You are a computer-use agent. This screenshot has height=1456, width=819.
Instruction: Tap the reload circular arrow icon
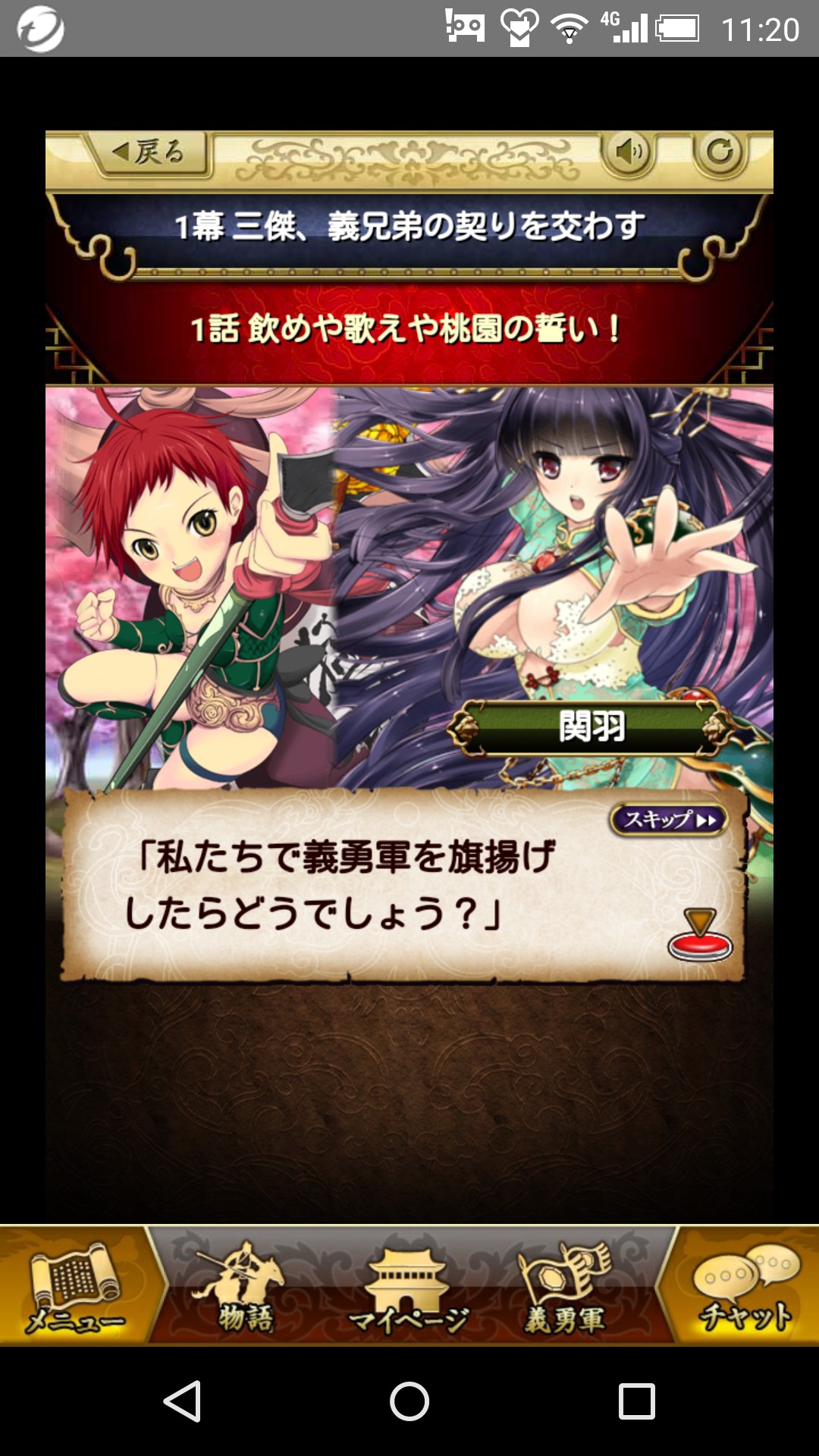point(720,153)
